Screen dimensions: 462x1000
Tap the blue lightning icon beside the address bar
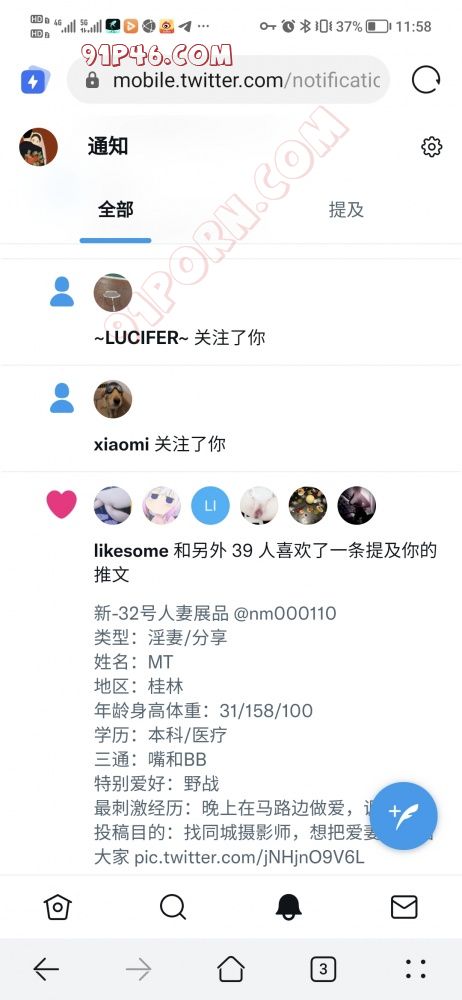(34, 80)
